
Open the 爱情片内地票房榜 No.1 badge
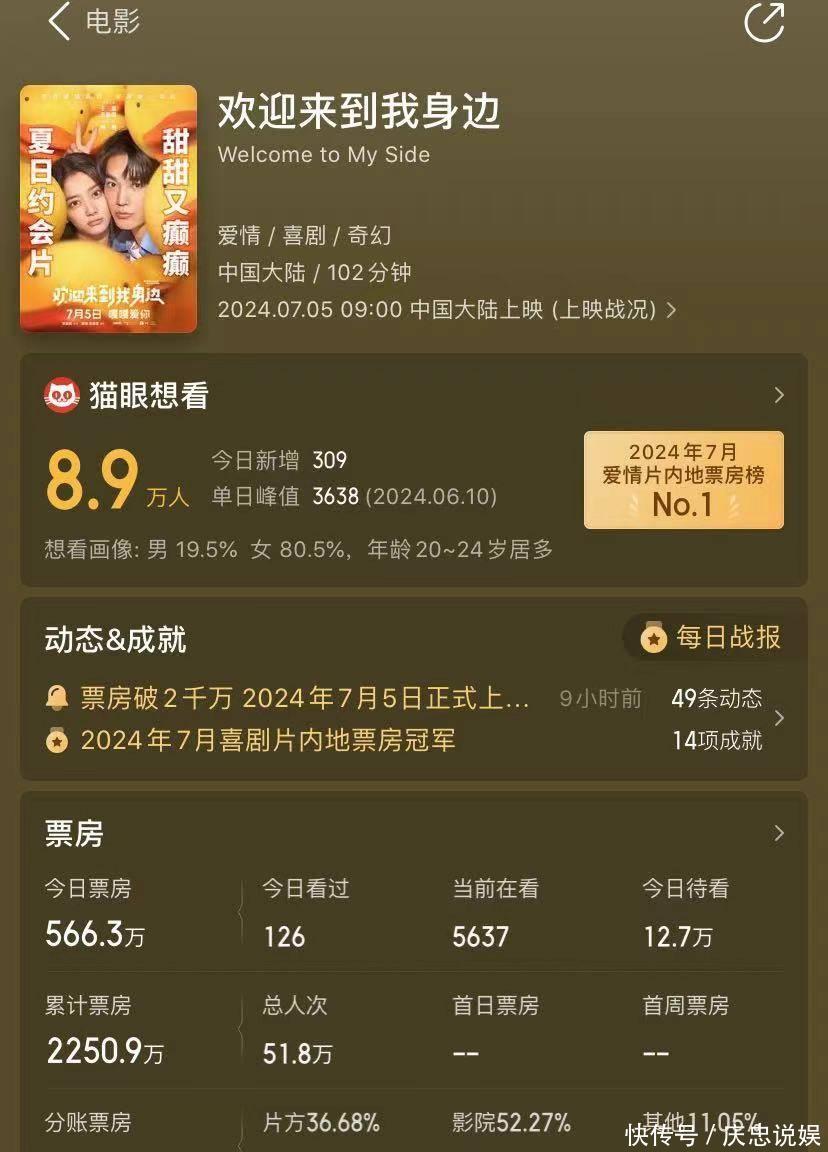(683, 480)
